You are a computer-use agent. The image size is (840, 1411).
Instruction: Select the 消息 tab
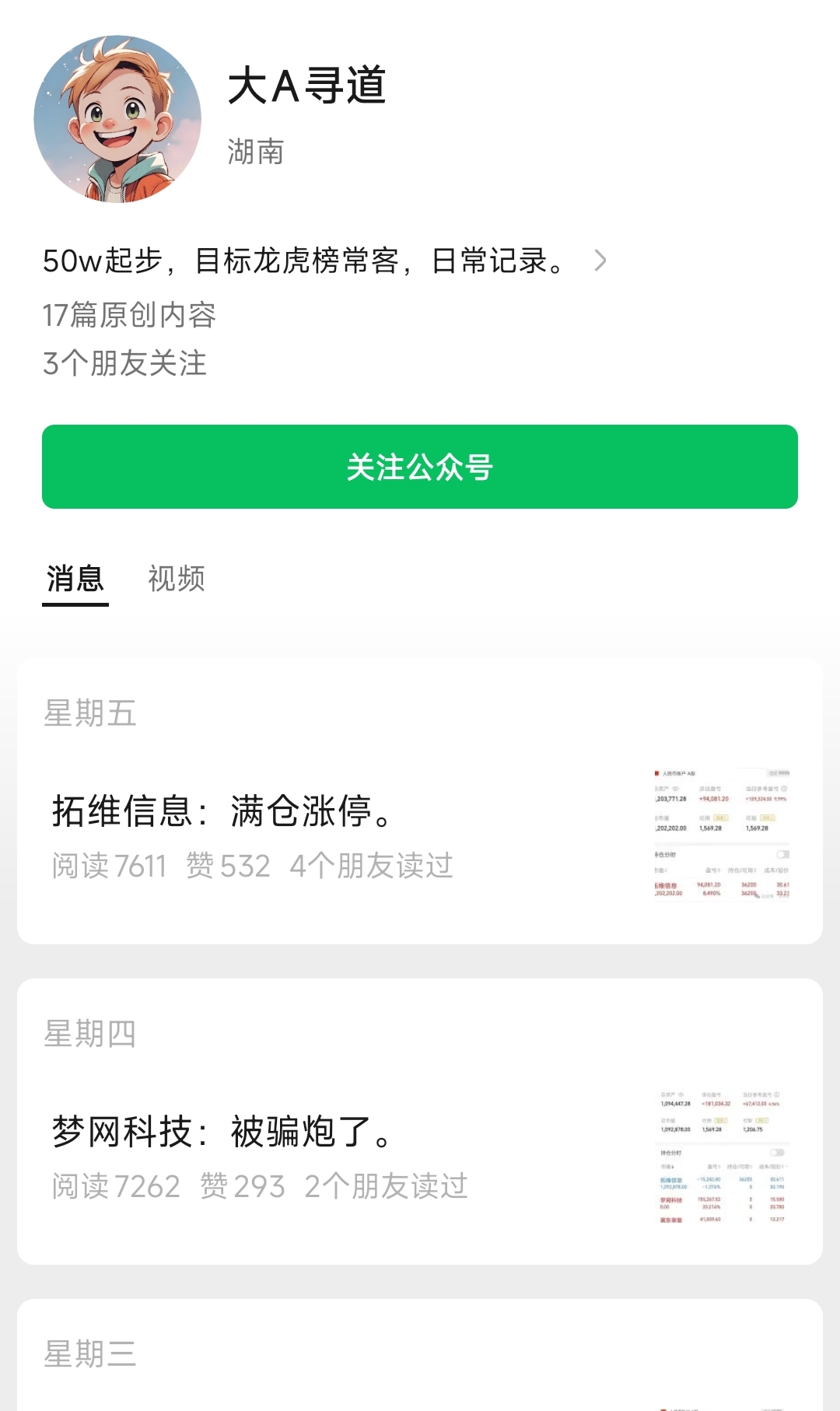pos(75,579)
